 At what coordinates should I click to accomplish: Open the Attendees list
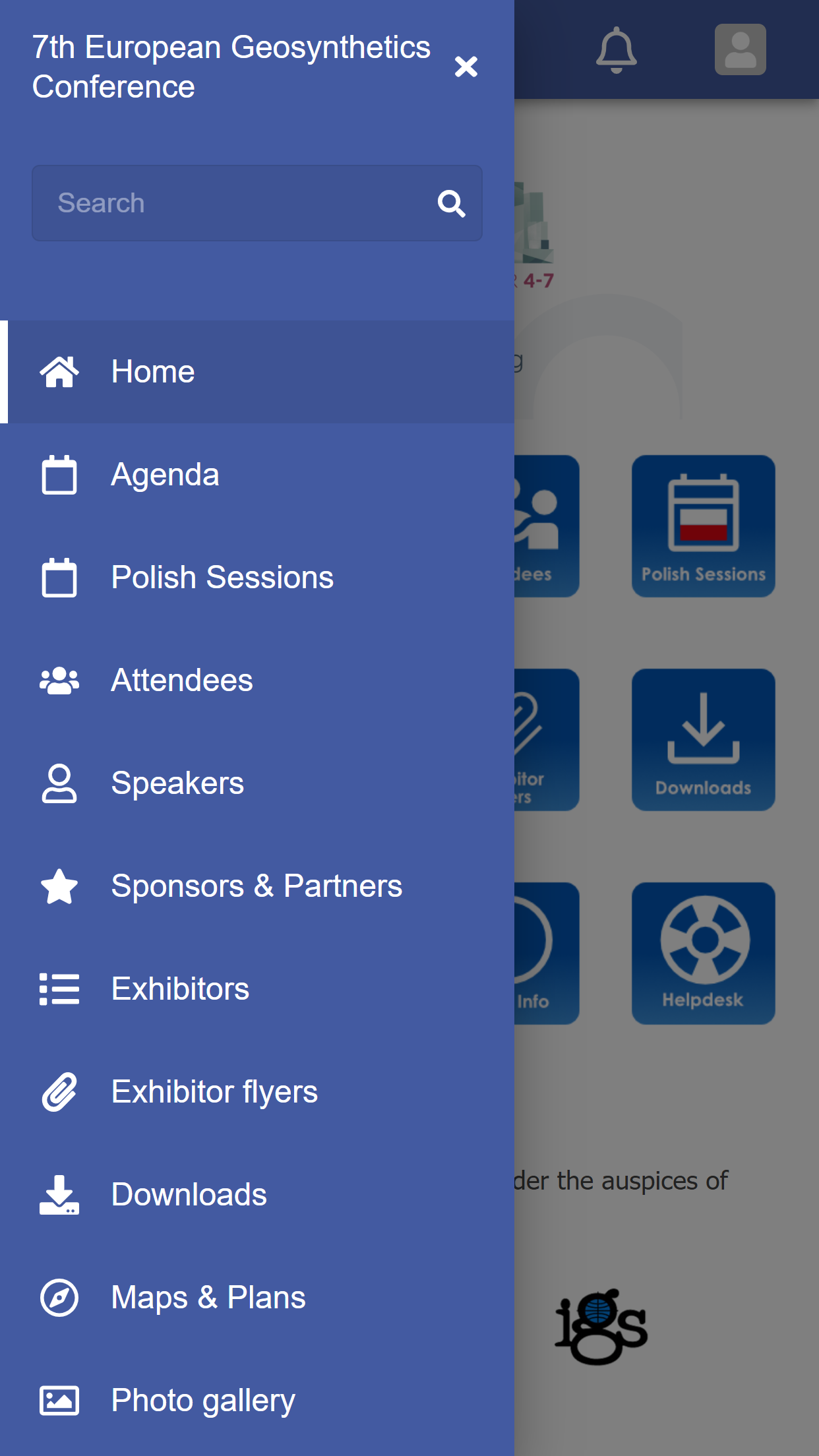[257, 681]
